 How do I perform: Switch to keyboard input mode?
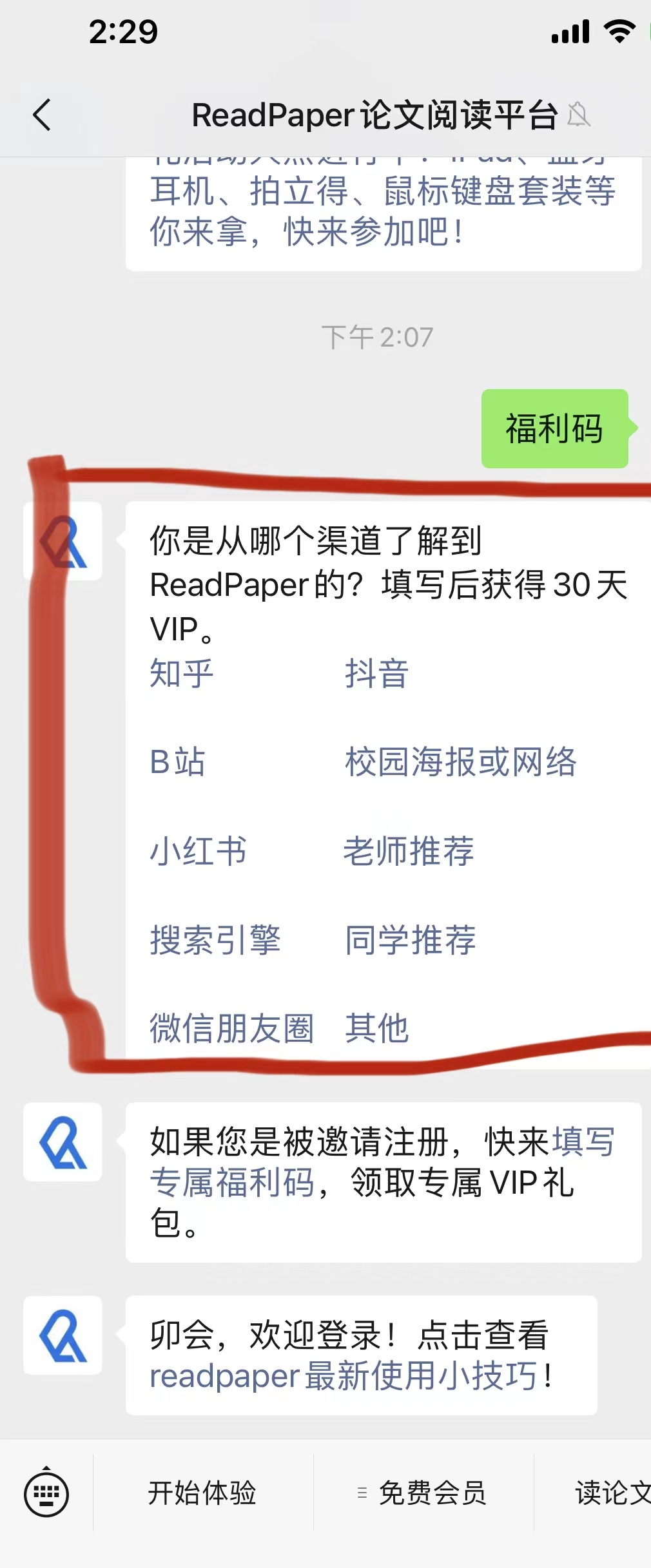(46, 1493)
